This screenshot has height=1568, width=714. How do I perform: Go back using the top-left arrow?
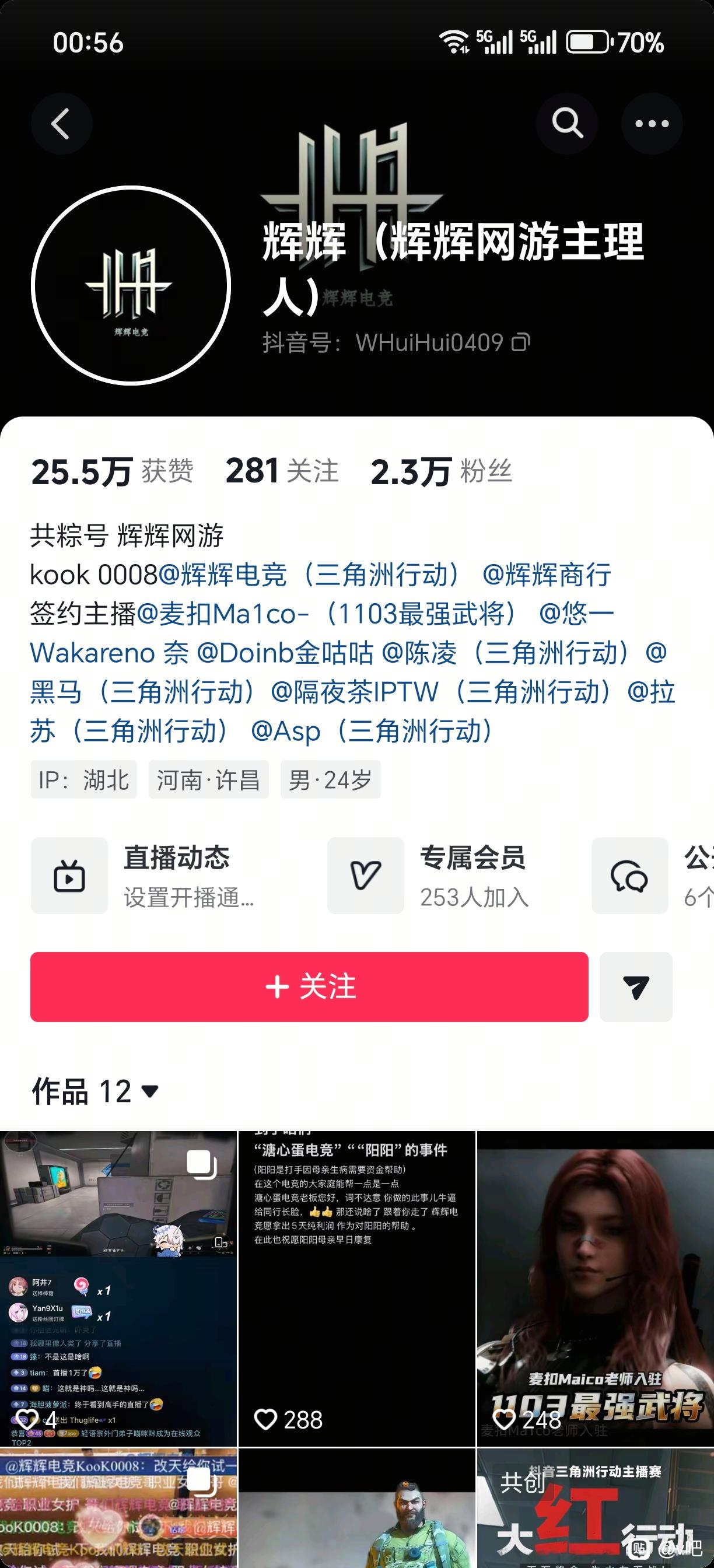[x=61, y=124]
